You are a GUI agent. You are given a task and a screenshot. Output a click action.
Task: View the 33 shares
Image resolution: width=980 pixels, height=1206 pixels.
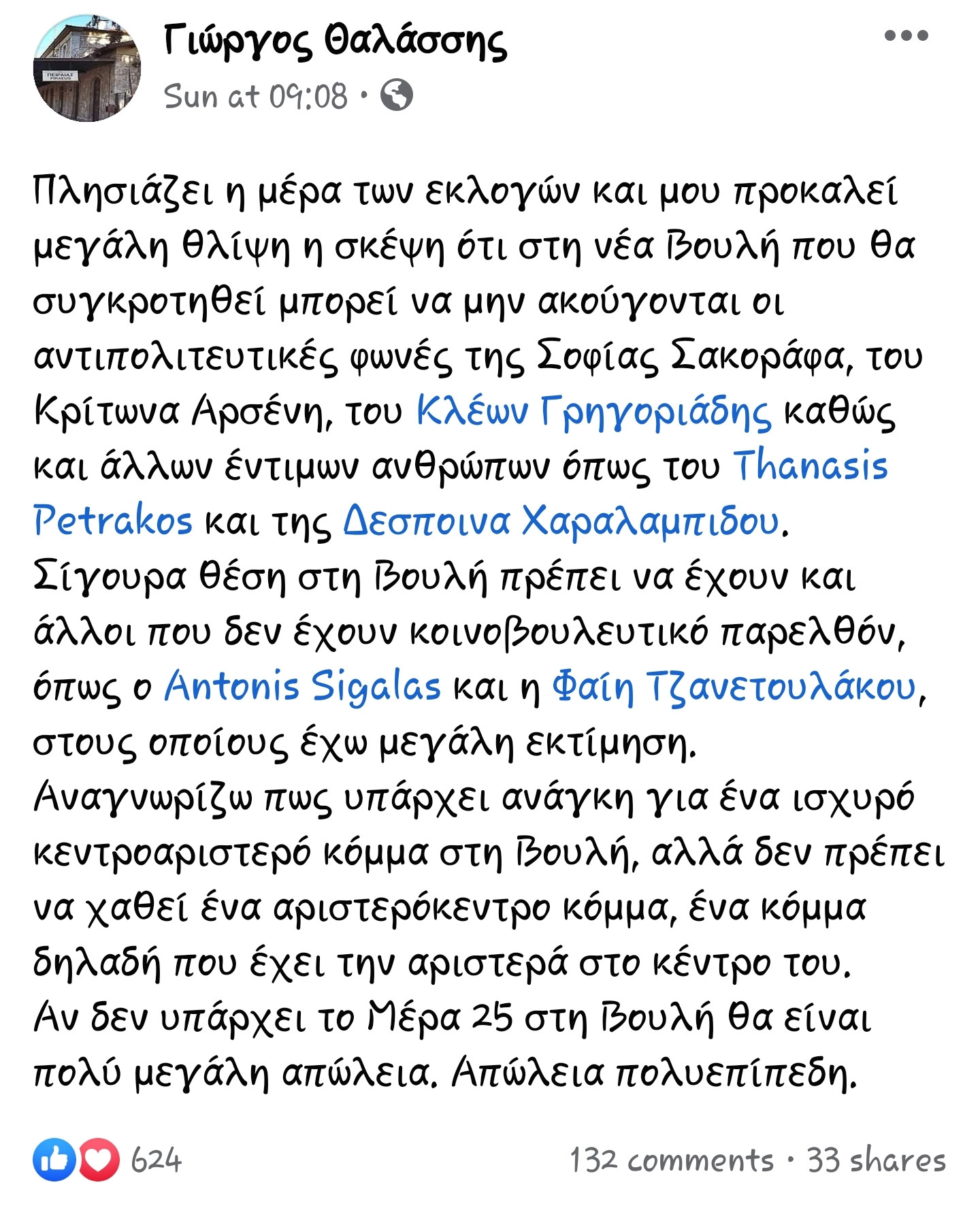[x=876, y=1160]
